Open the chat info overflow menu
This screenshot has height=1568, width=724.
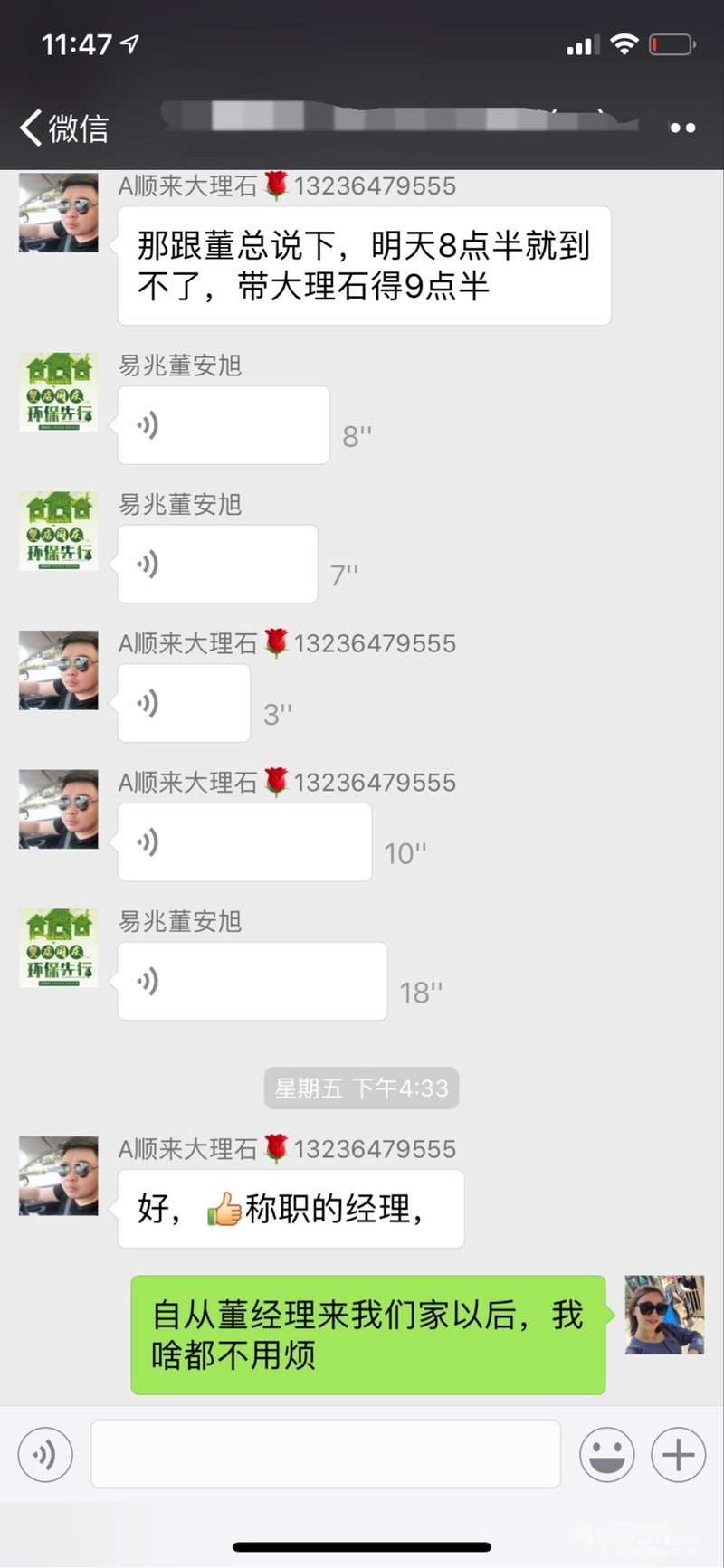tap(682, 128)
